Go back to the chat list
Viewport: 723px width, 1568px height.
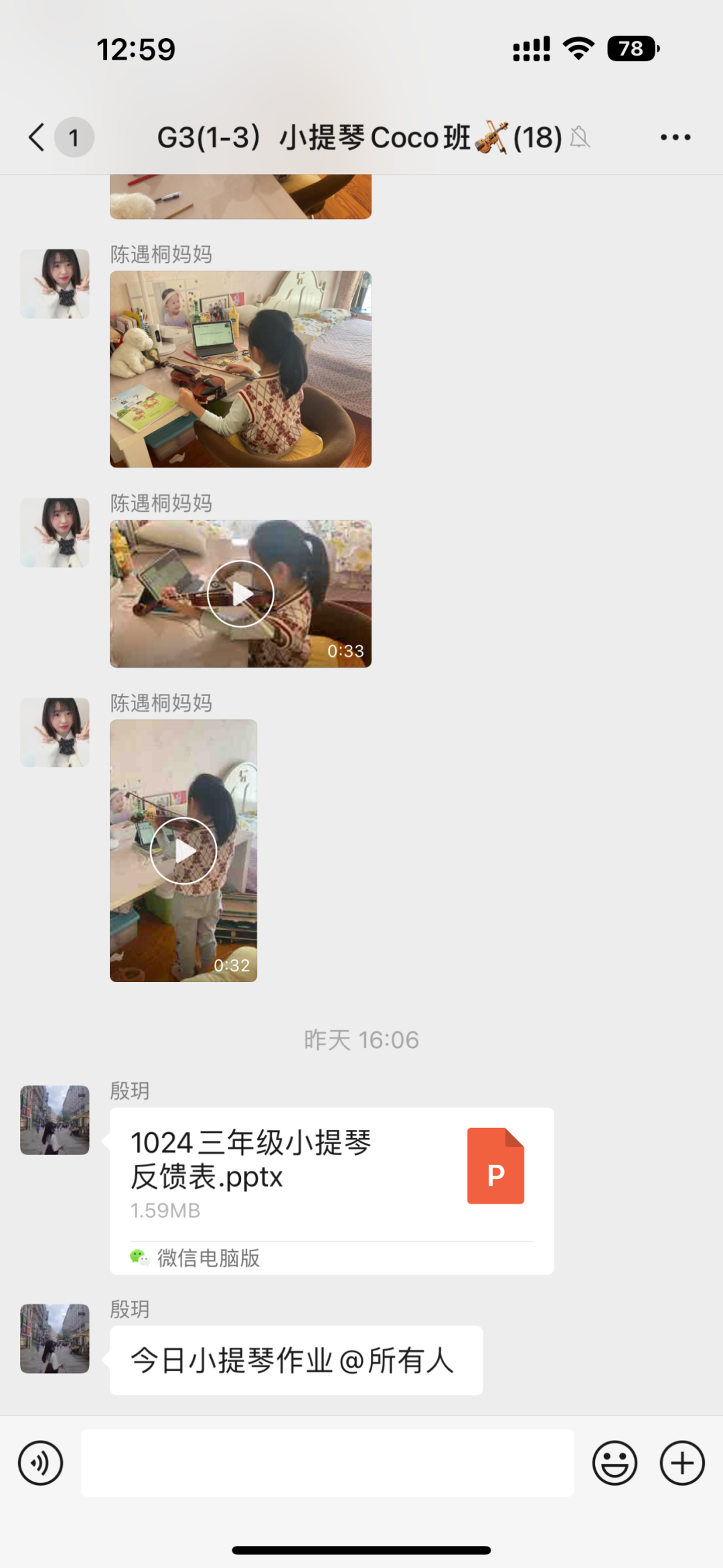pos(37,137)
